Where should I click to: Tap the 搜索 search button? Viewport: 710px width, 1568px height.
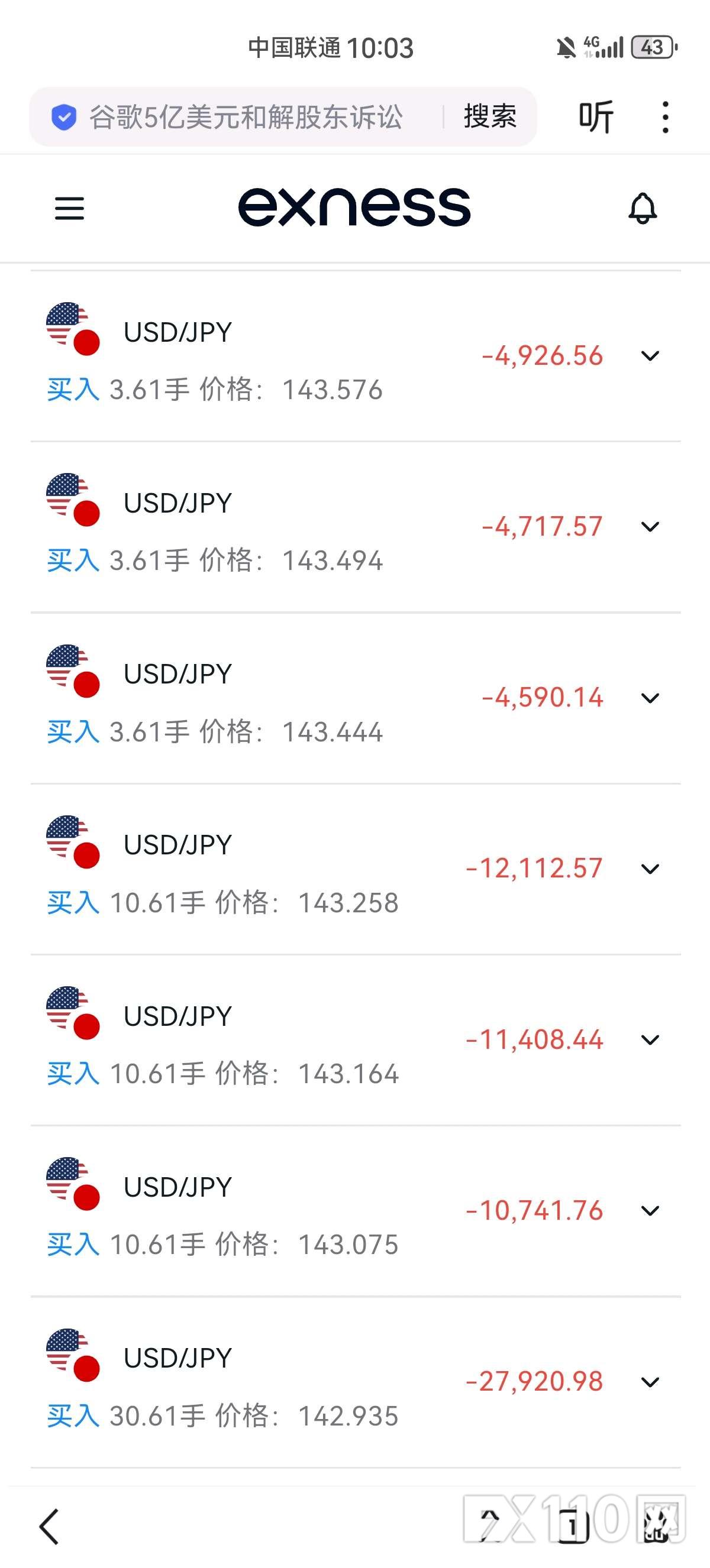489,117
